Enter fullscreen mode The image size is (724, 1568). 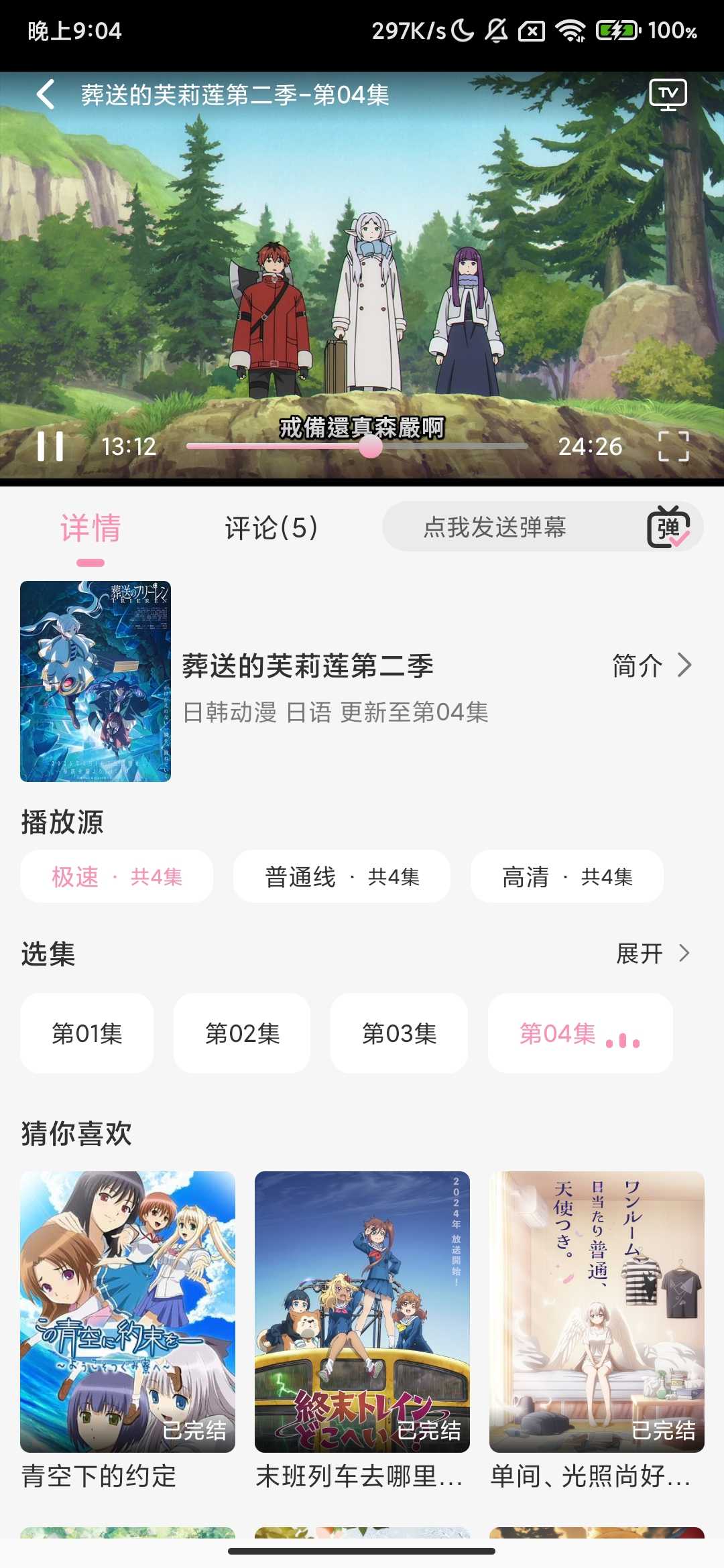[673, 446]
